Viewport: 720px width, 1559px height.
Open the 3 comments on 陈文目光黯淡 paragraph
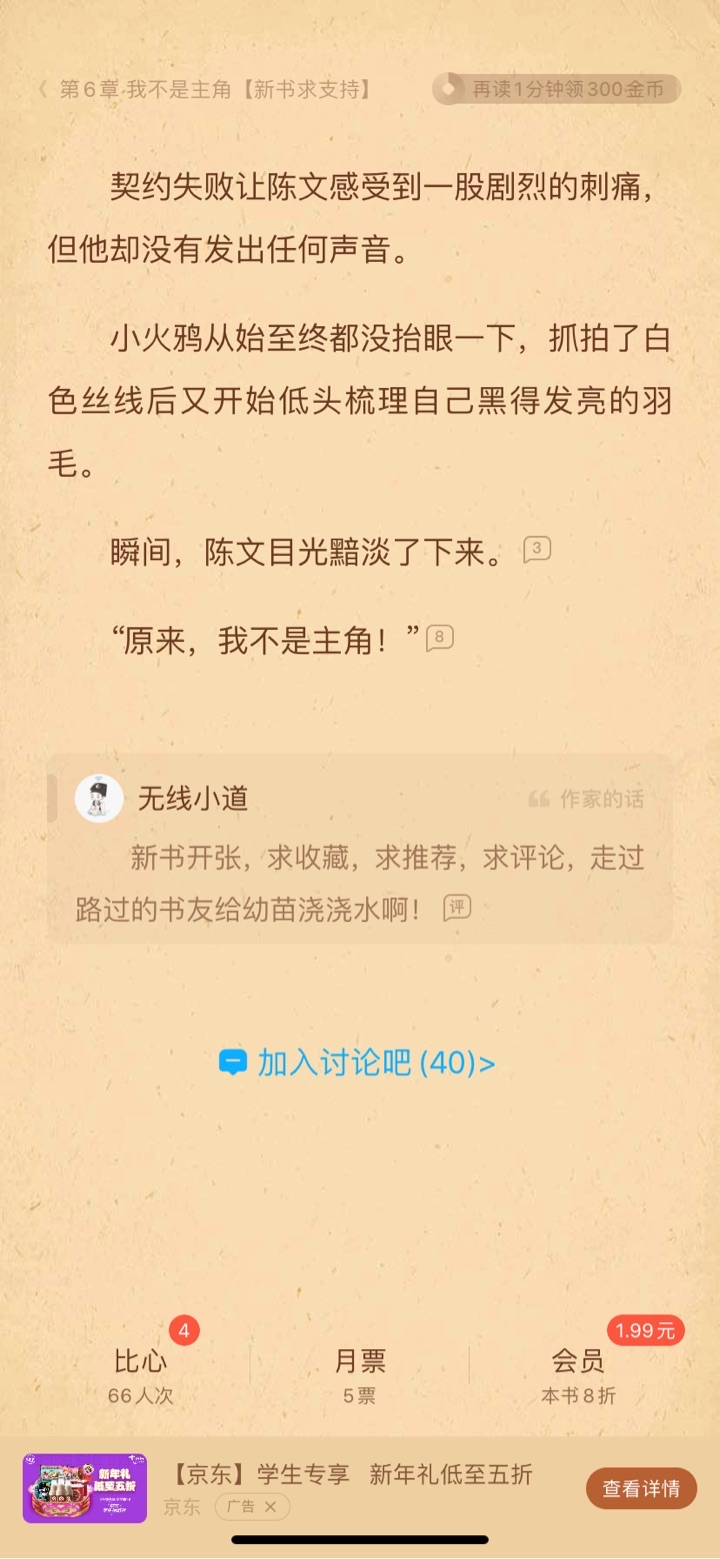[537, 549]
